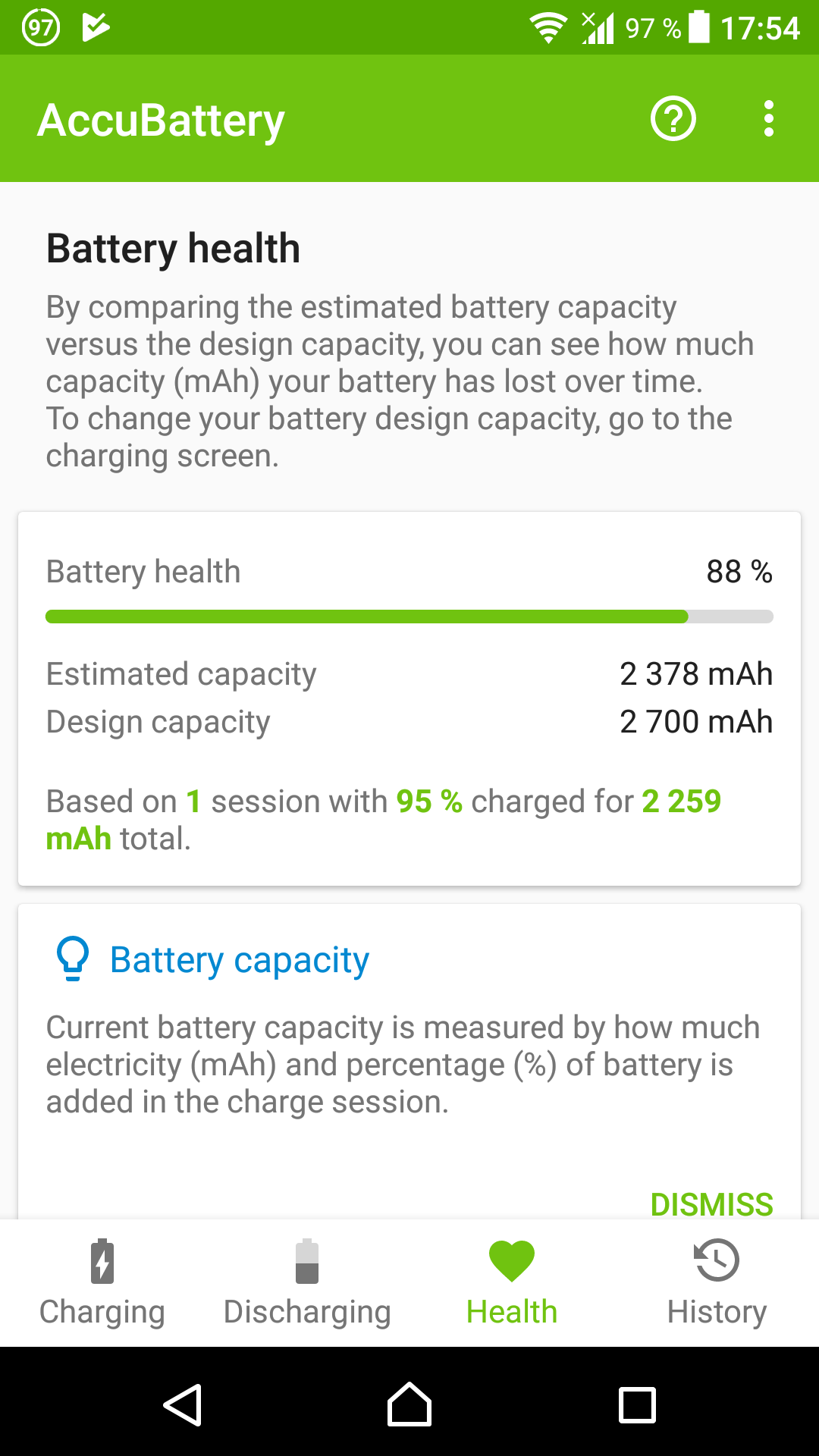Image resolution: width=819 pixels, height=1456 pixels.
Task: Open the overflow menu
Action: pyautogui.click(x=768, y=119)
